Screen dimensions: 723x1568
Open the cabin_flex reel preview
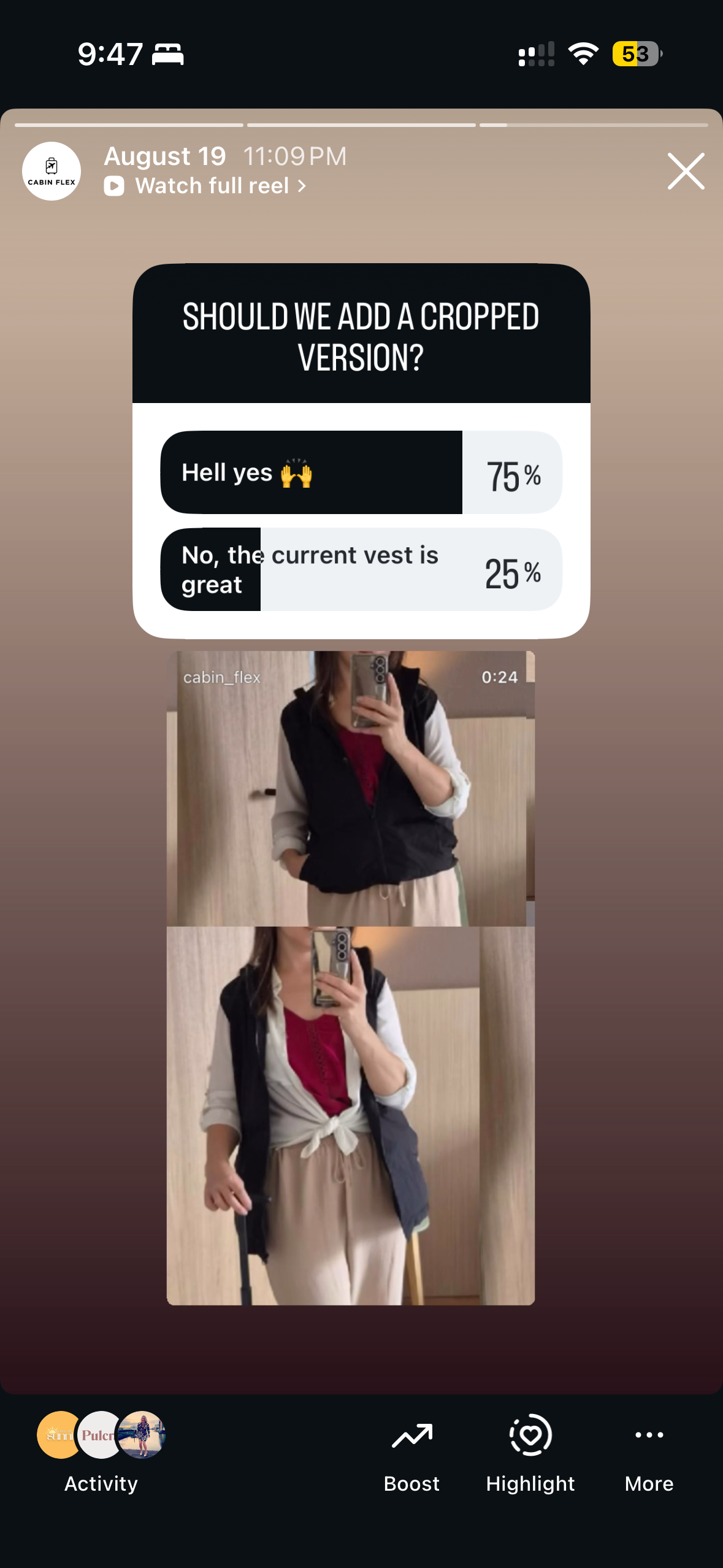351,978
